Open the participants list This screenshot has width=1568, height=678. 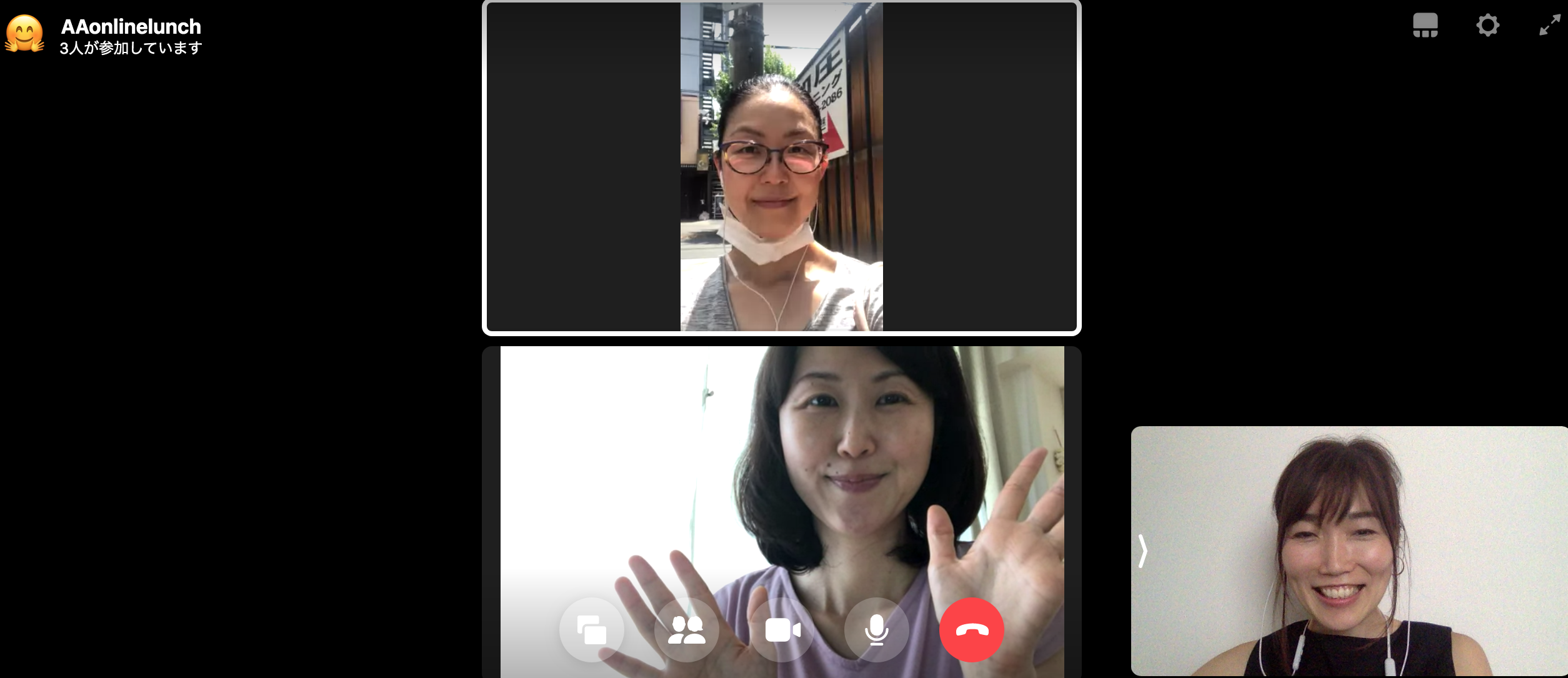click(x=686, y=630)
